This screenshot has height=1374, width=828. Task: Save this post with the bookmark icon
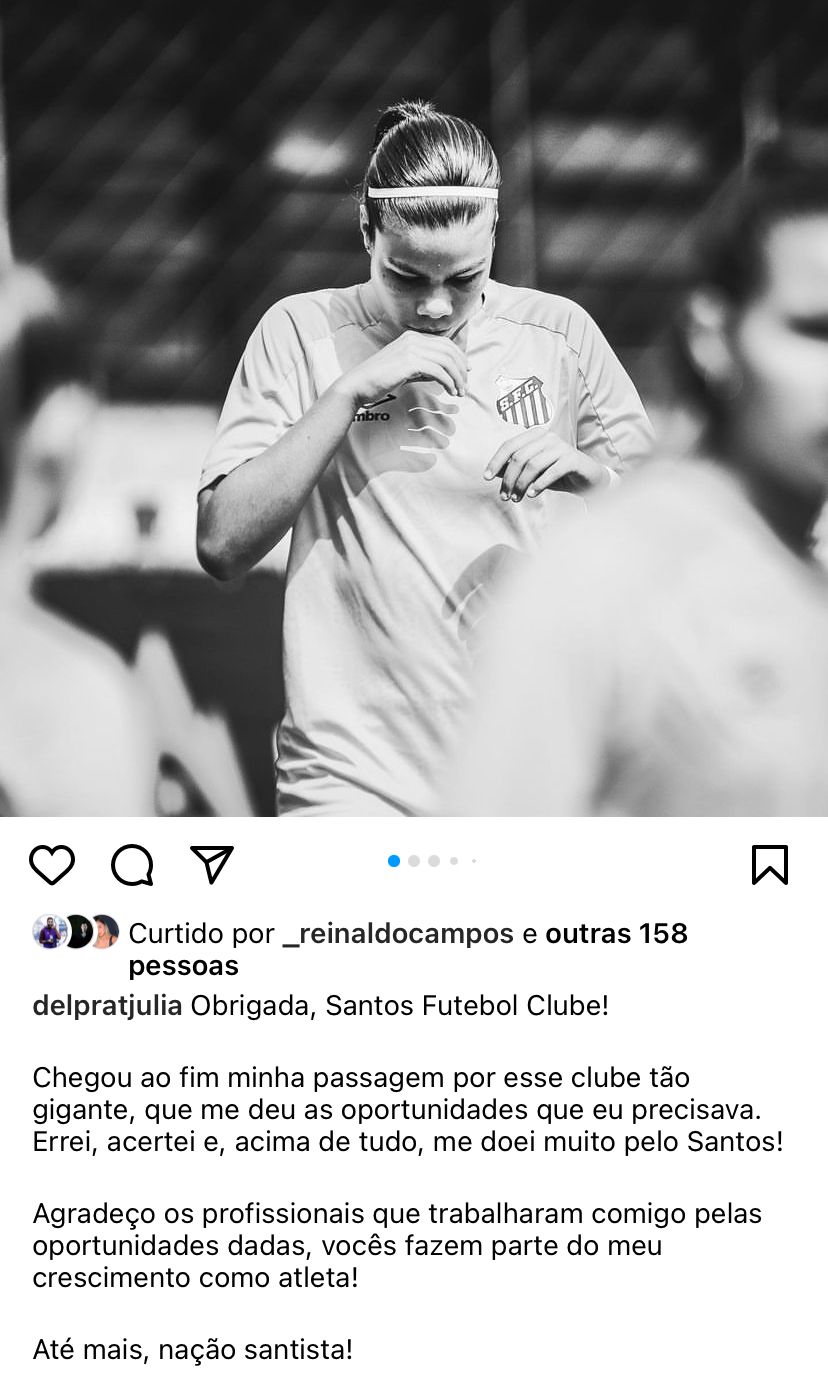[x=769, y=865]
